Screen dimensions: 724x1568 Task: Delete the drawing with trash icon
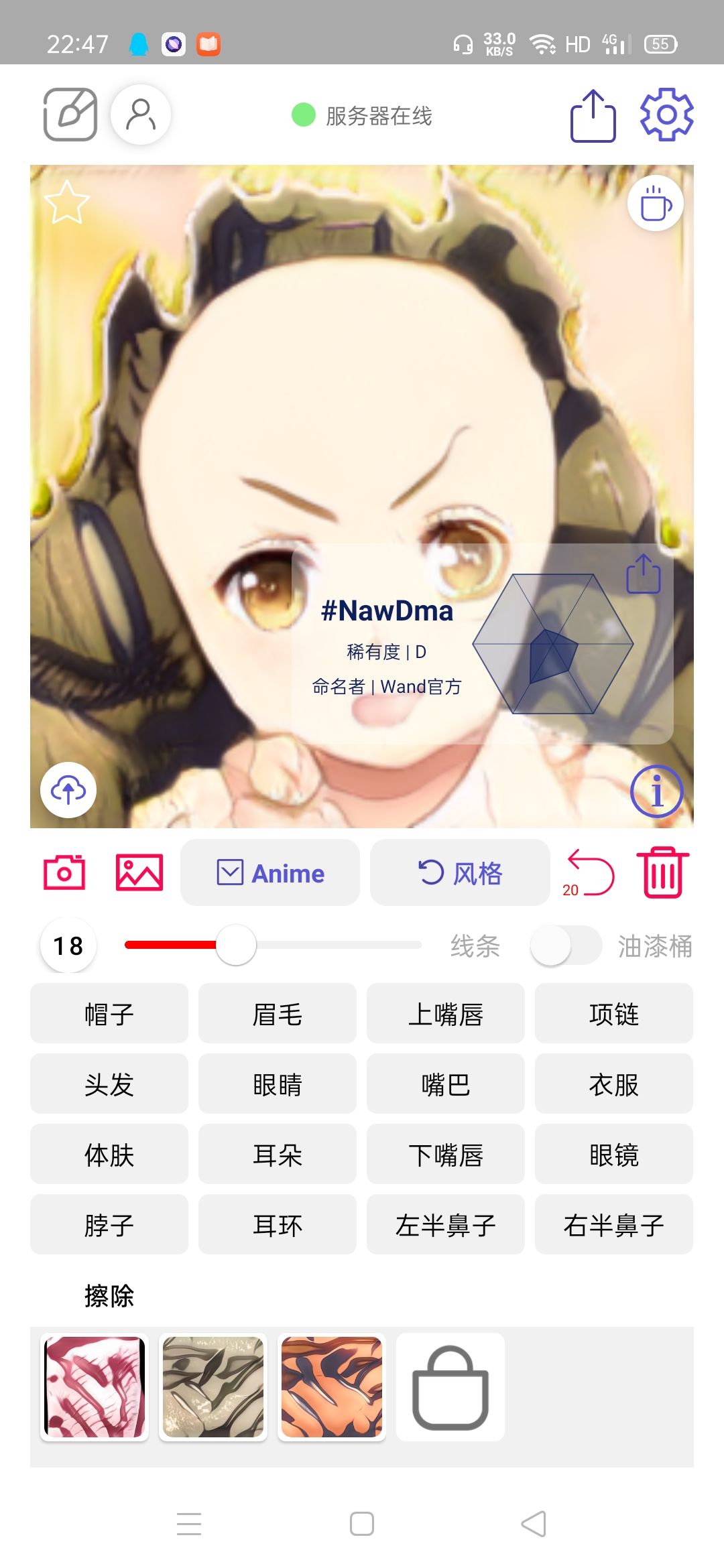(663, 872)
